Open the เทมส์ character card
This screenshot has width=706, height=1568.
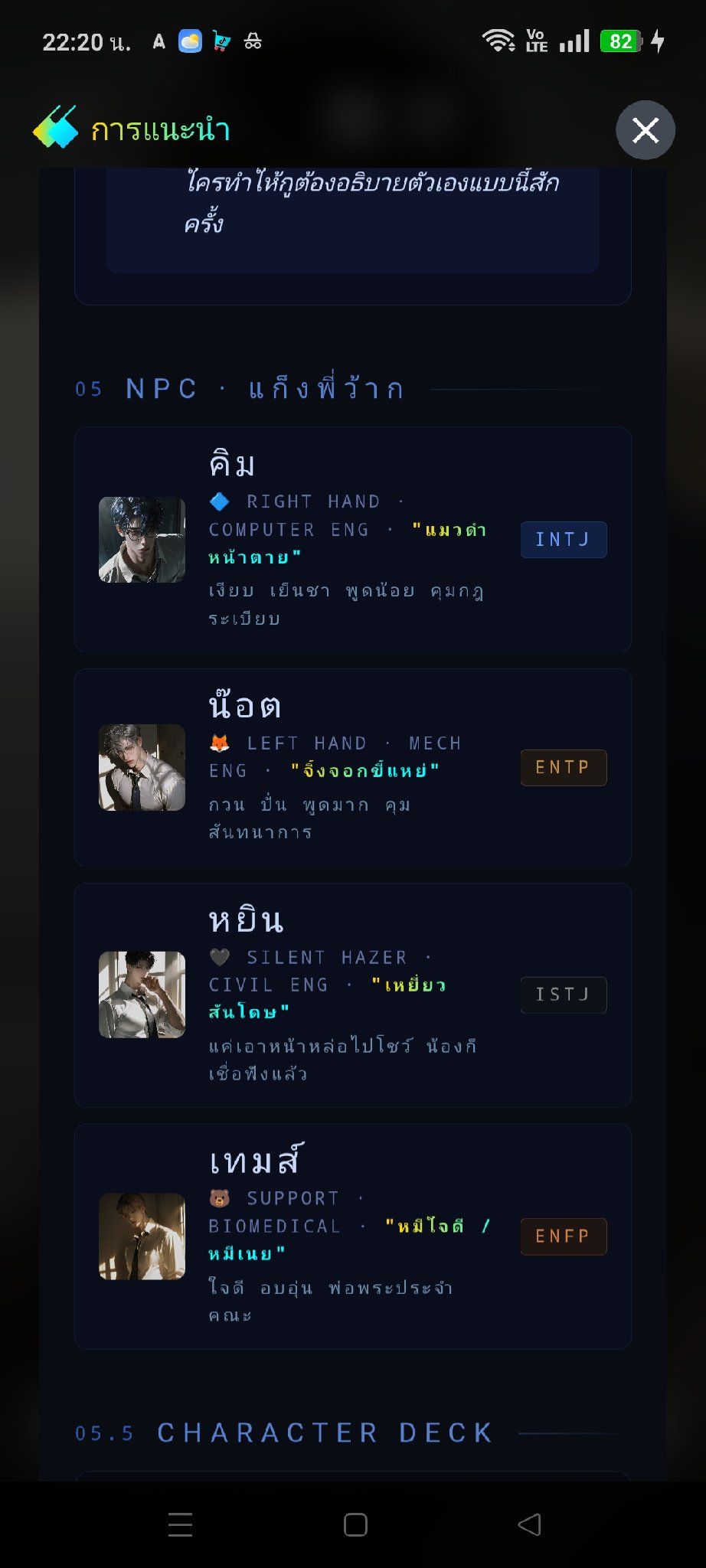352,1236
